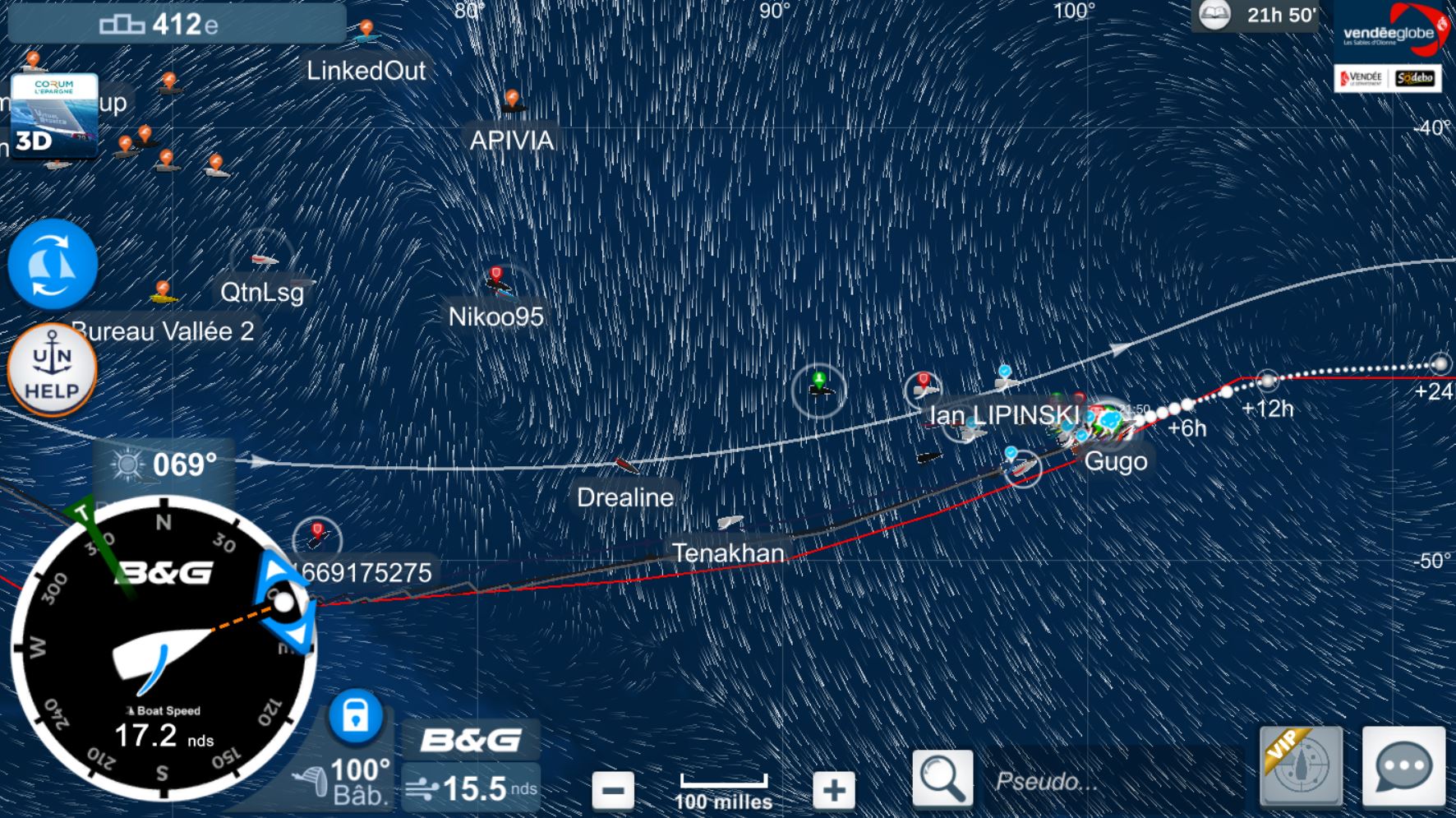Open the VIP compass tool

pyautogui.click(x=1301, y=766)
